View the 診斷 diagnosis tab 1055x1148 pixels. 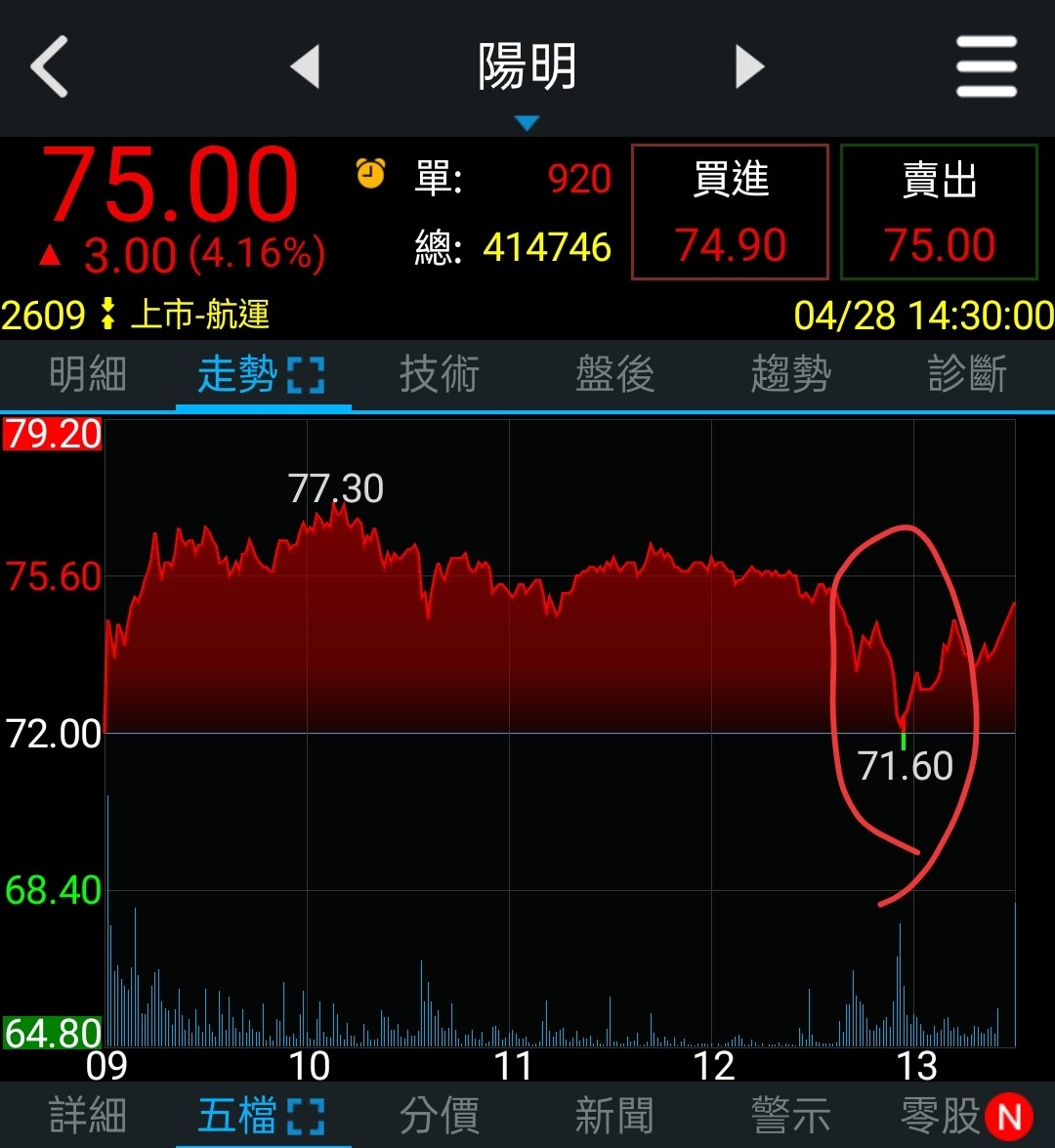tap(966, 374)
